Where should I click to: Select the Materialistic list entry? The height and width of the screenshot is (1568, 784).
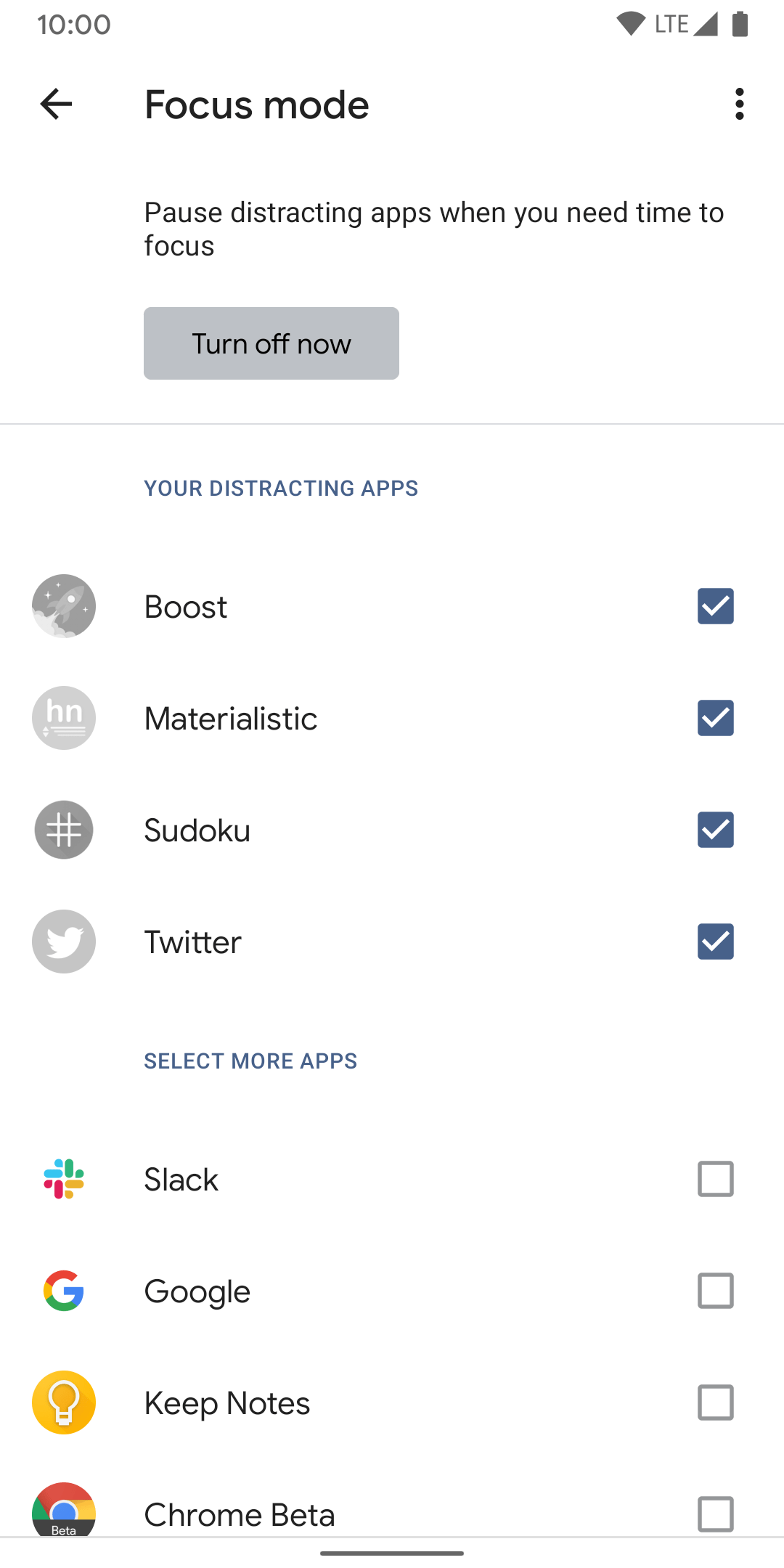point(230,718)
